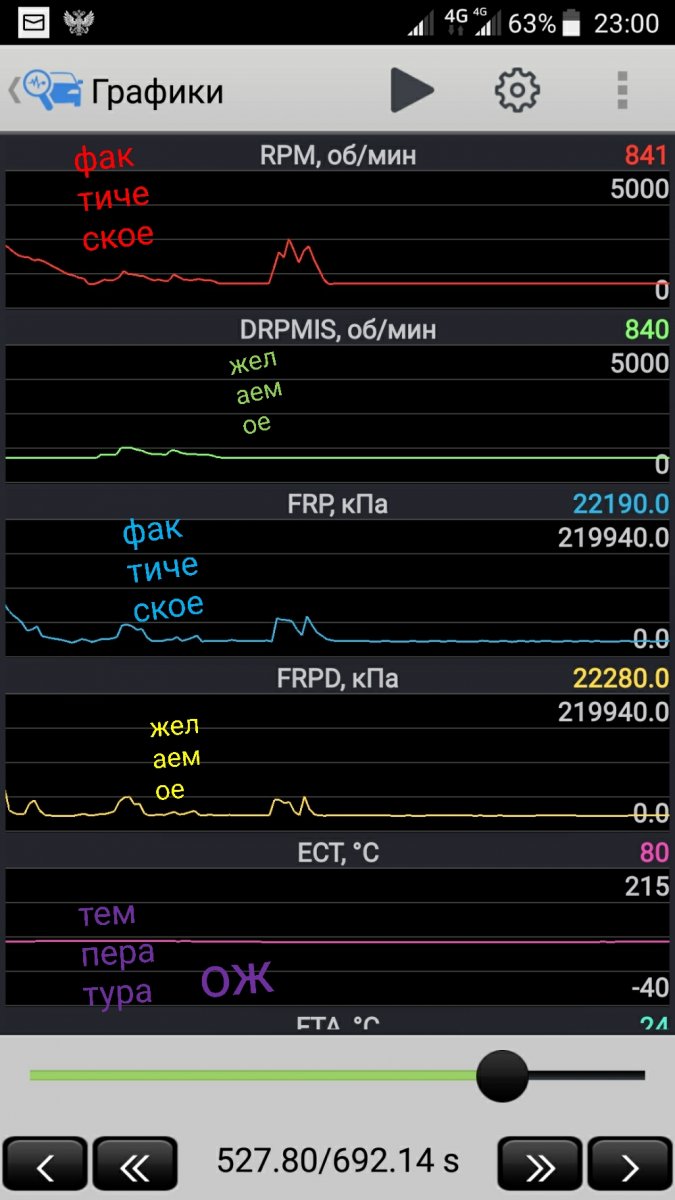Viewport: 675px width, 1200px height.
Task: Tap the playback position slider
Action: pos(337,1075)
